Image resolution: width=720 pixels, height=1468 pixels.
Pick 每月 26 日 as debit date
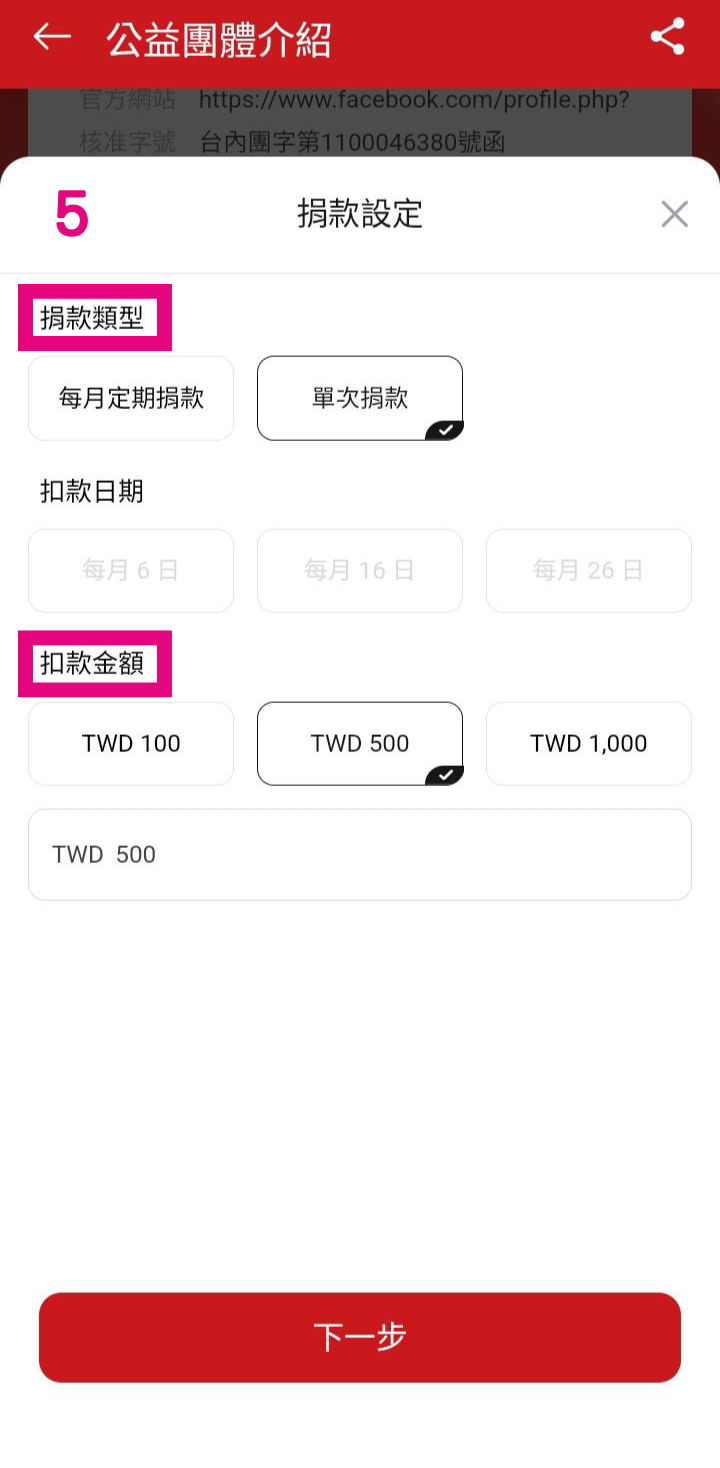(x=589, y=571)
